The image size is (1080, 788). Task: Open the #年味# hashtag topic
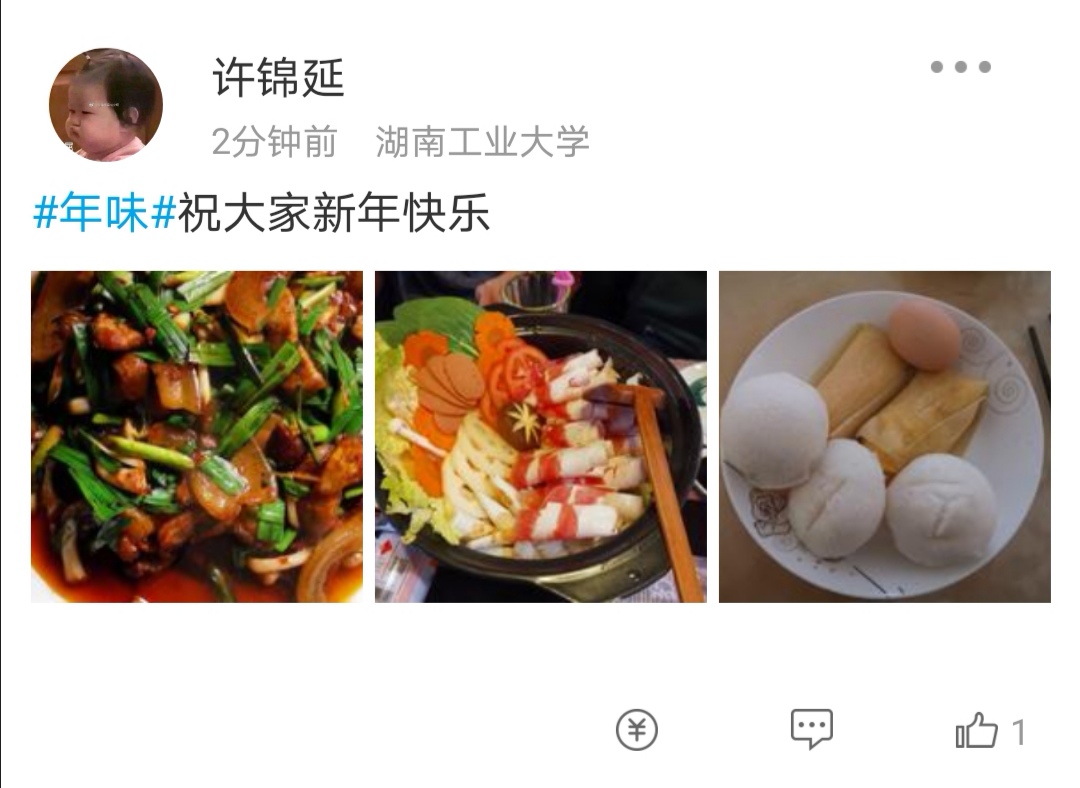coord(105,213)
